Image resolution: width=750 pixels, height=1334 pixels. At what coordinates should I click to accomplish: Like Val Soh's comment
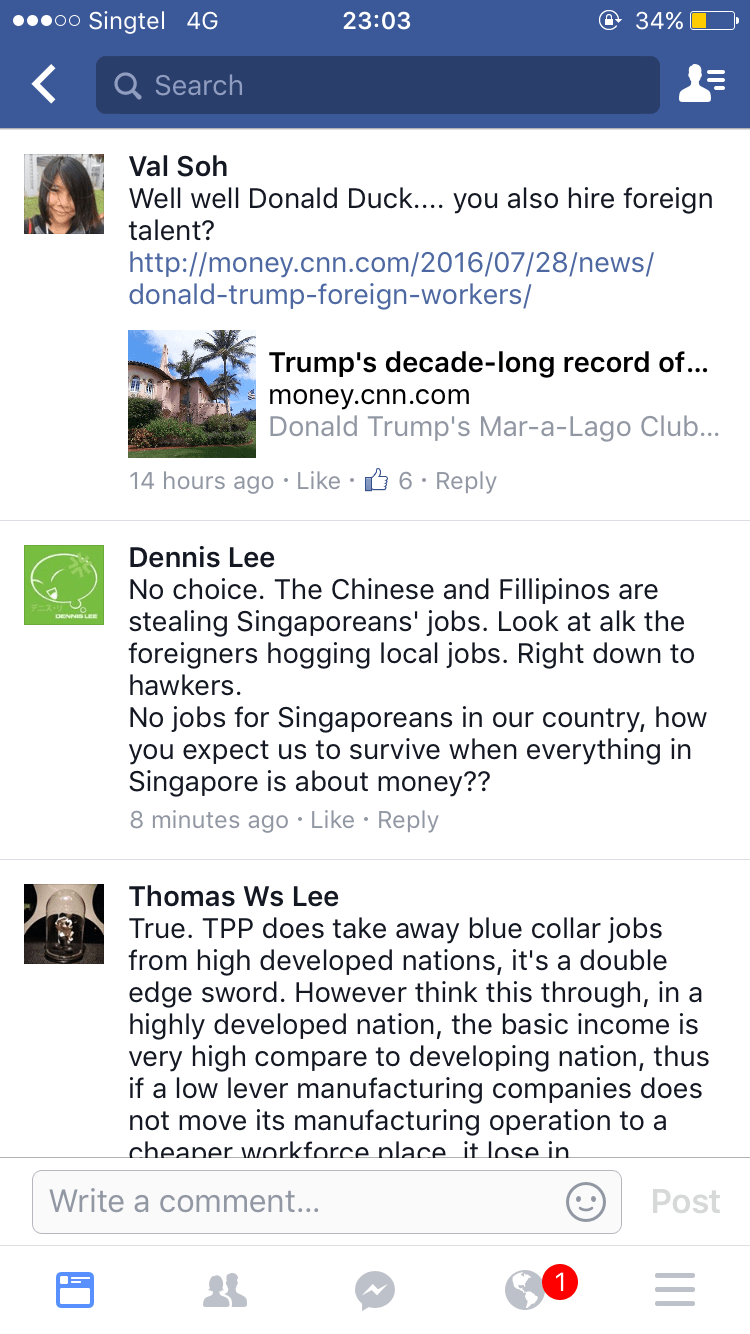tap(318, 481)
